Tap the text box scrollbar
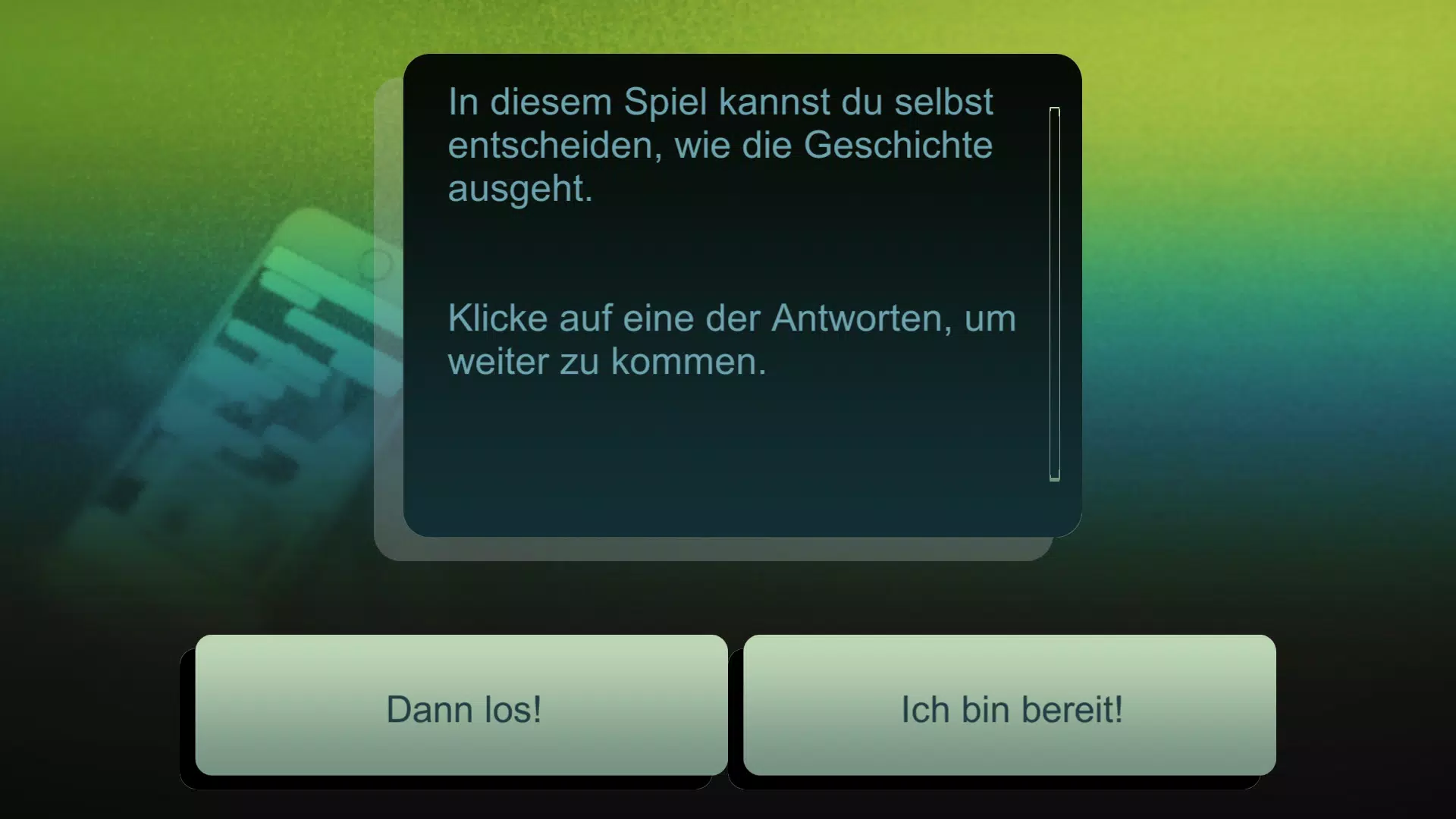 coord(1054,294)
